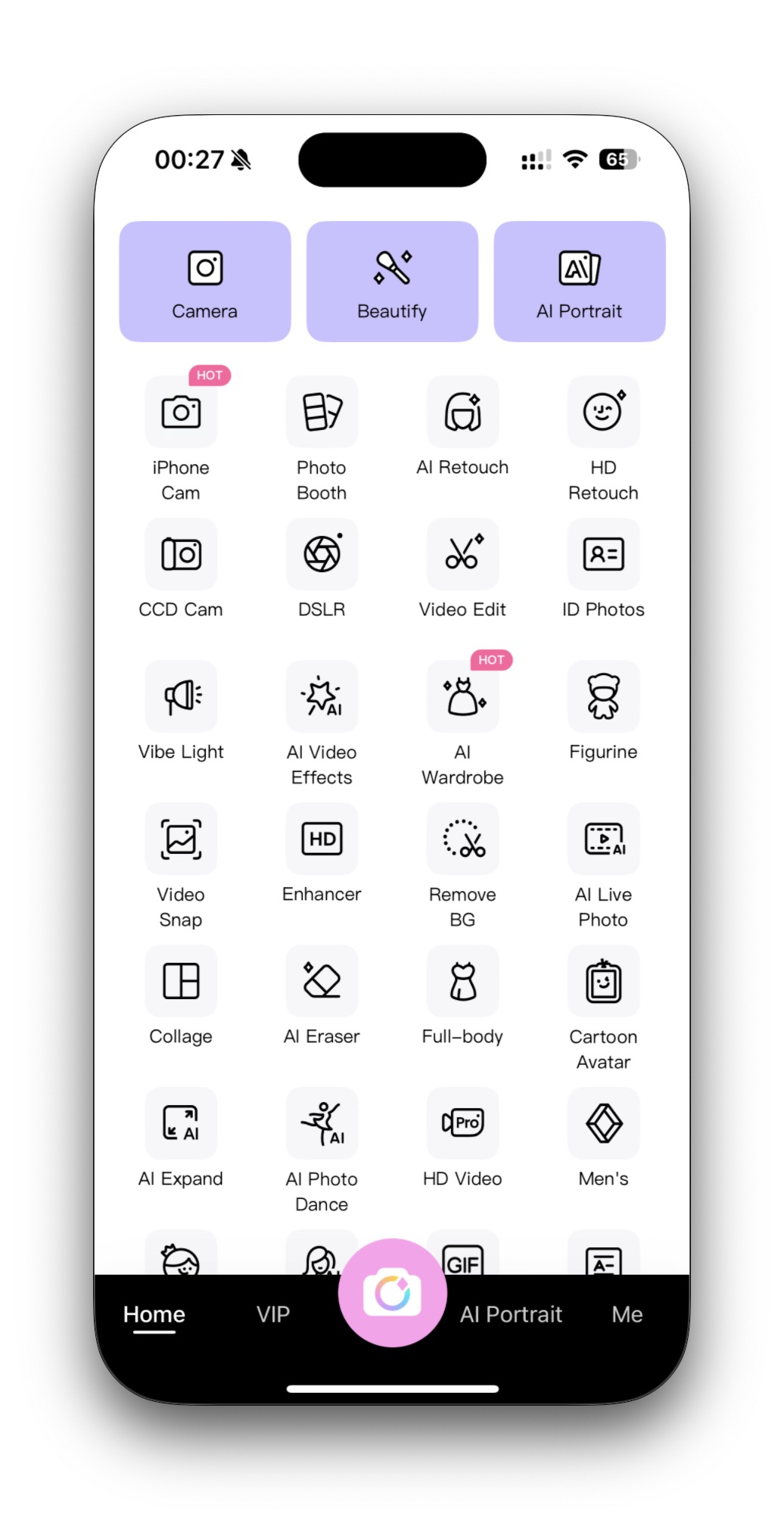Create ID Photos
Viewport: 784px width, 1526px height.
click(603, 555)
